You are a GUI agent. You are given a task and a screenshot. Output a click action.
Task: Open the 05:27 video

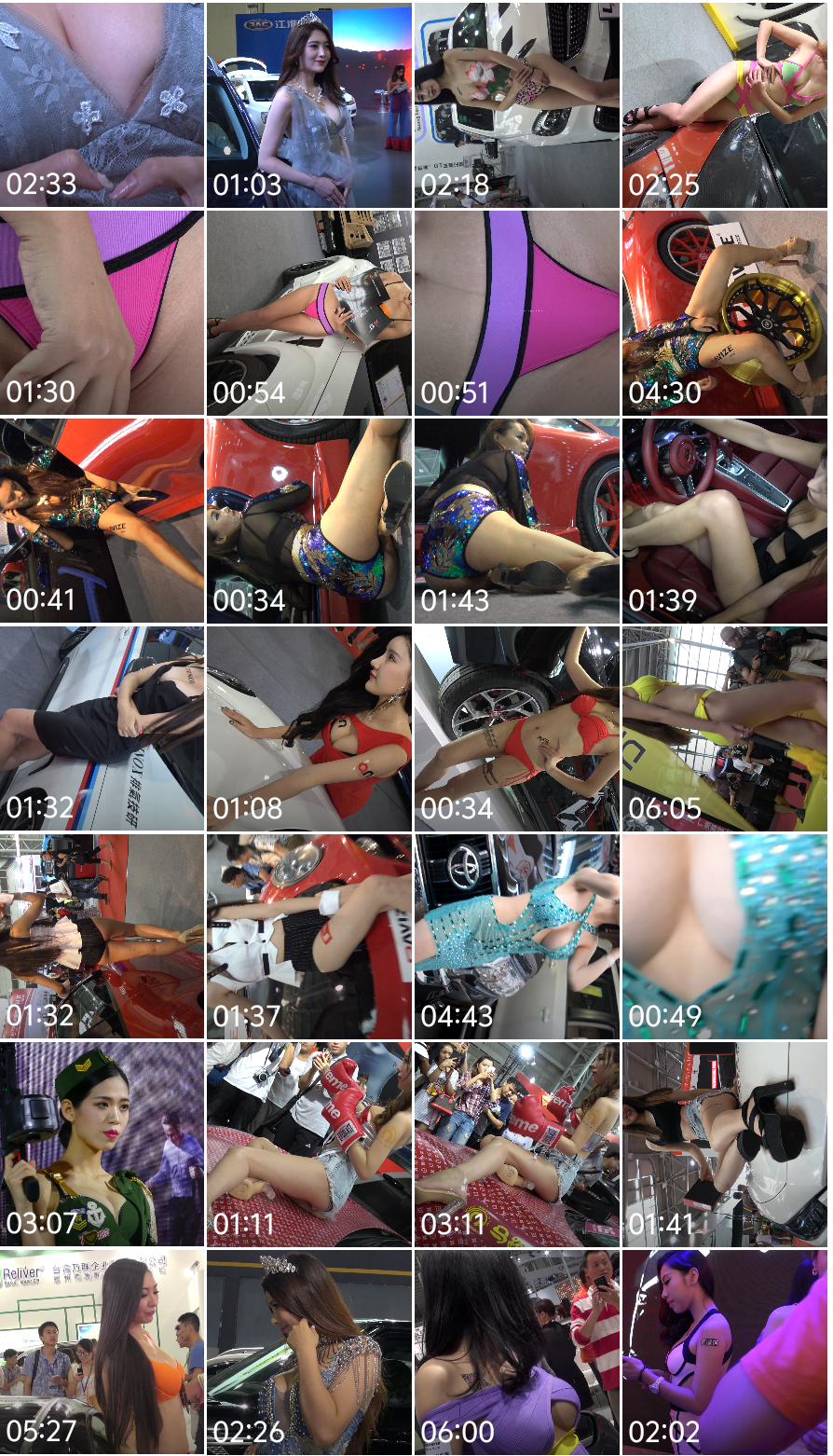click(102, 1352)
